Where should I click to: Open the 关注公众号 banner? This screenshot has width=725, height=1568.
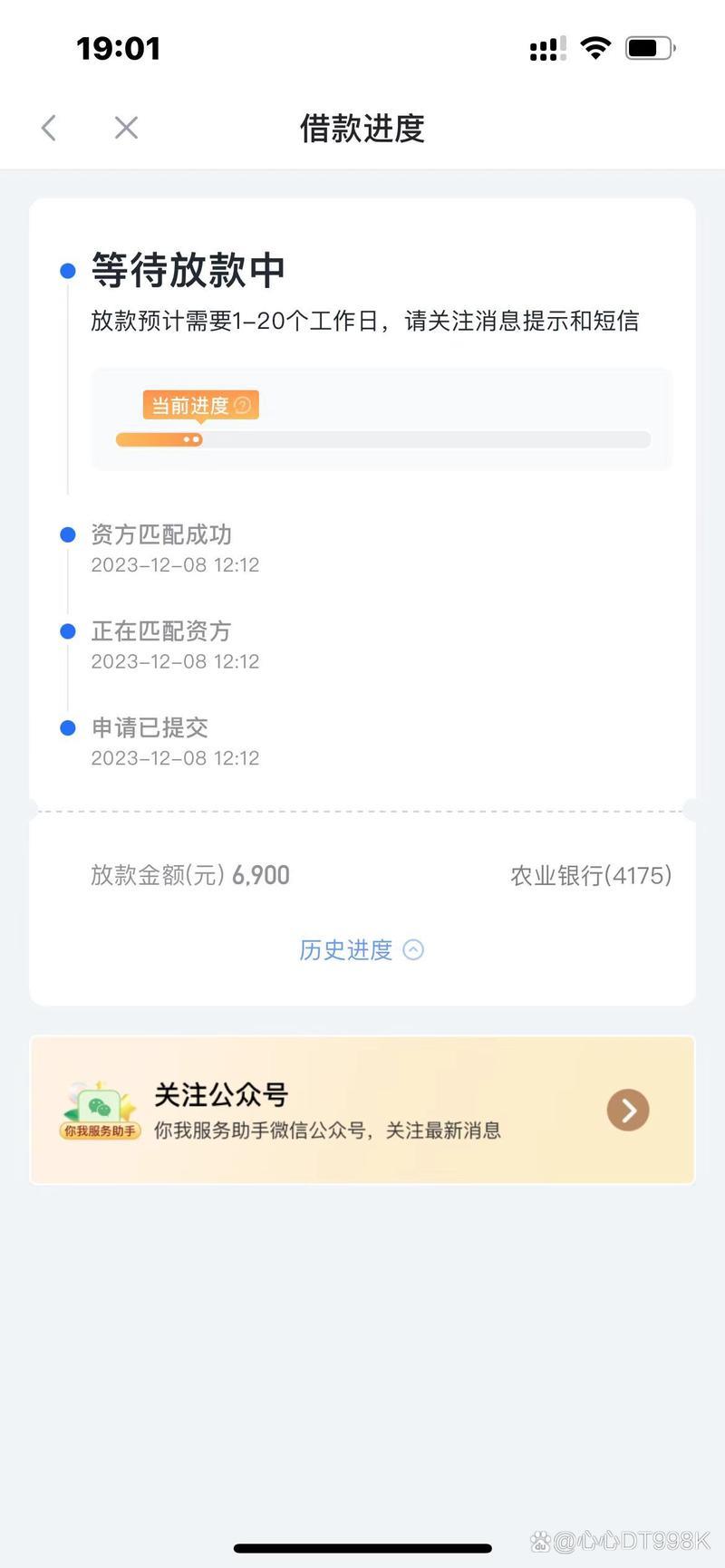pos(362,1110)
